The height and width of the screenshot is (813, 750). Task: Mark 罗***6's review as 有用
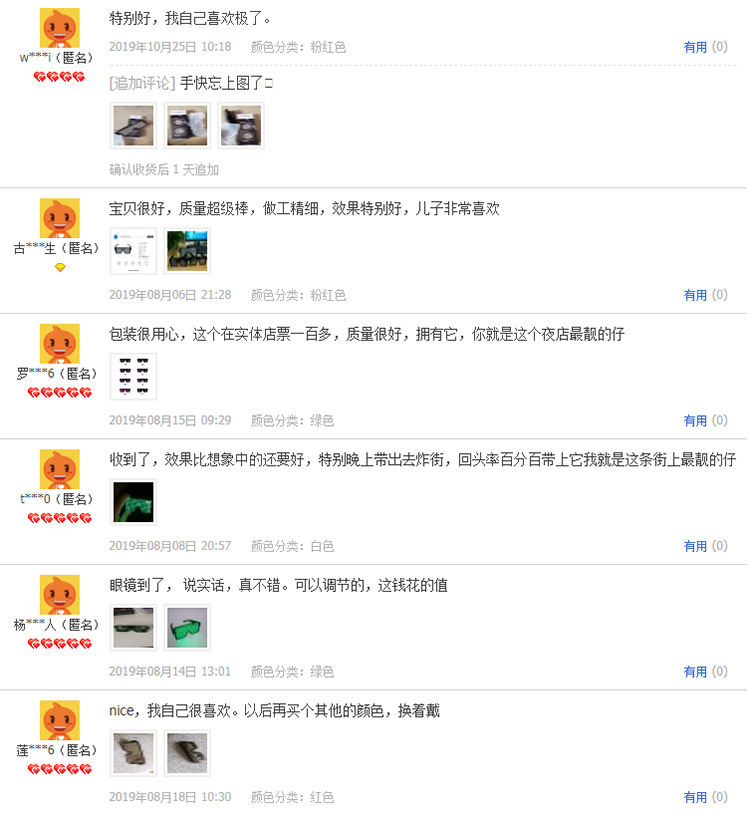(x=695, y=421)
